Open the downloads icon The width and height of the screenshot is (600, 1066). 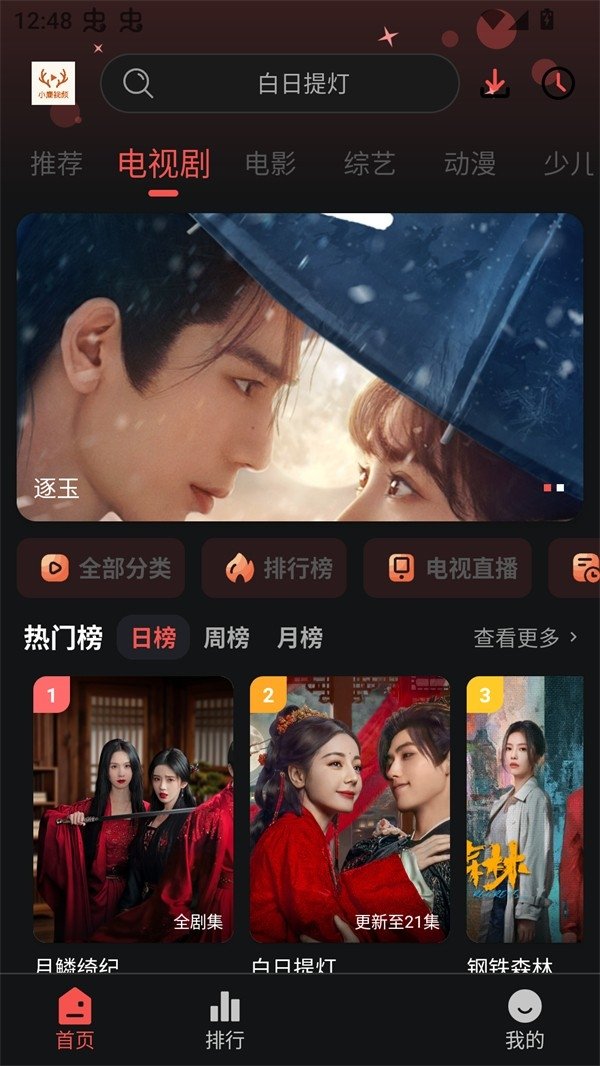point(495,84)
